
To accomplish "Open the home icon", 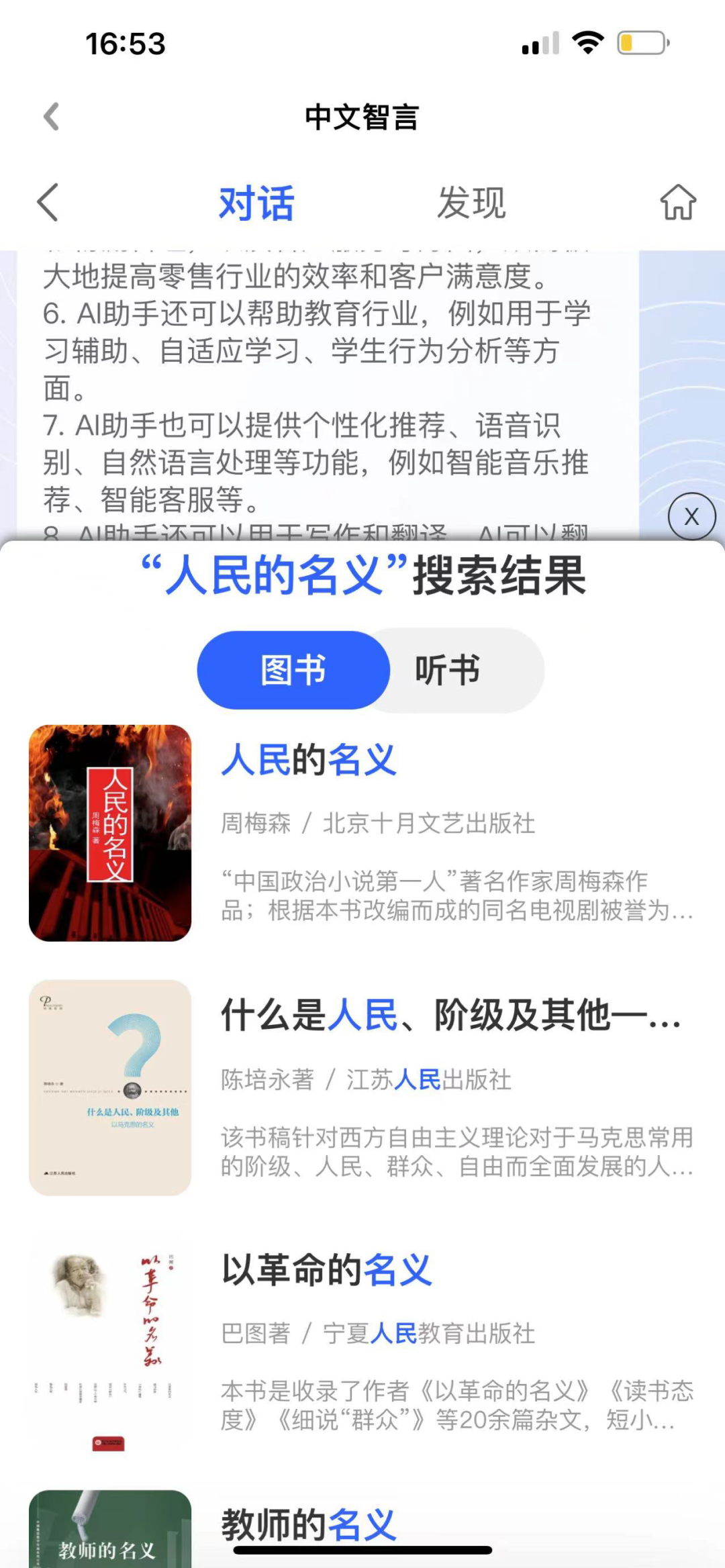I will click(x=678, y=202).
